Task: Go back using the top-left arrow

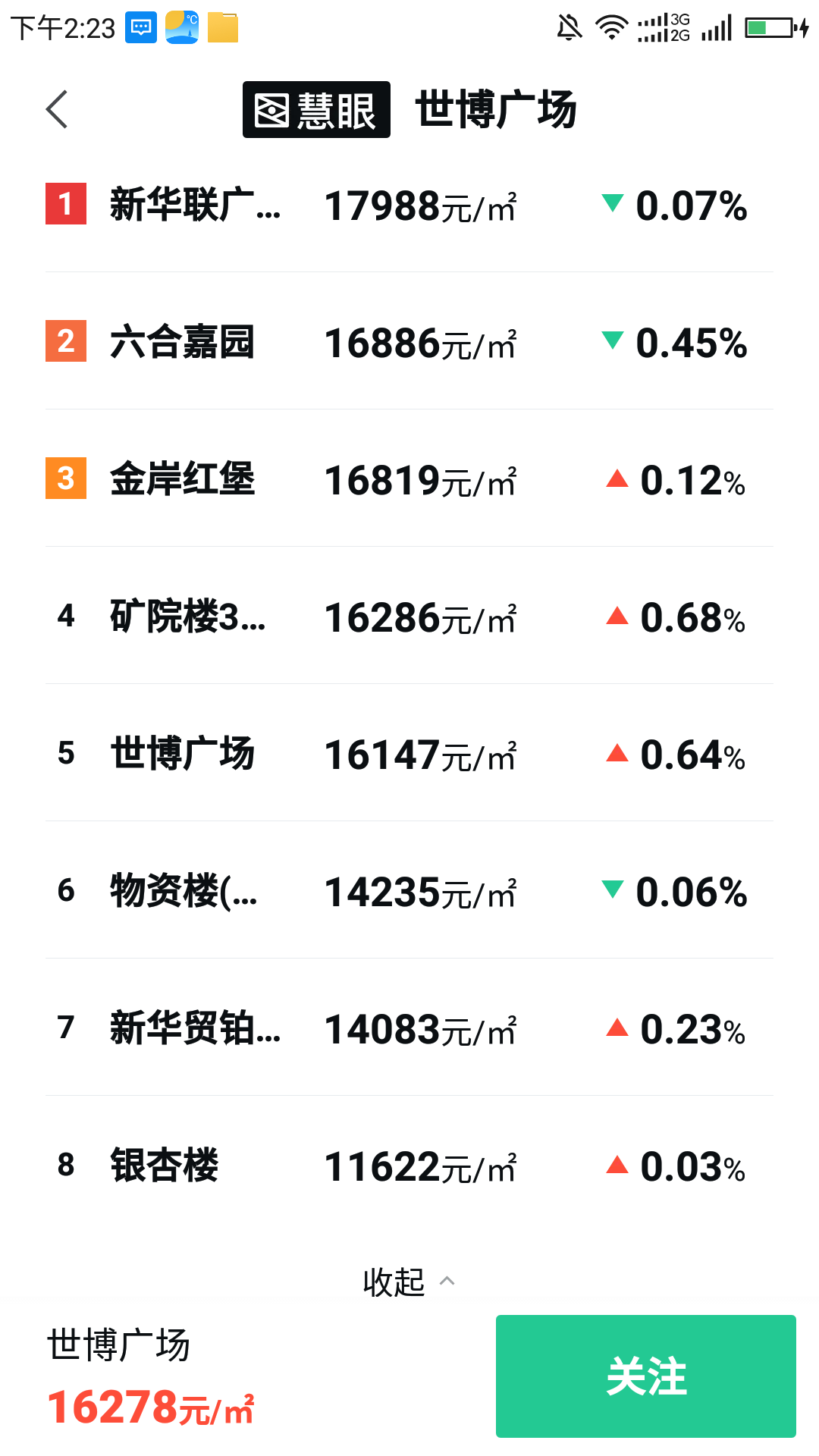Action: point(57,109)
